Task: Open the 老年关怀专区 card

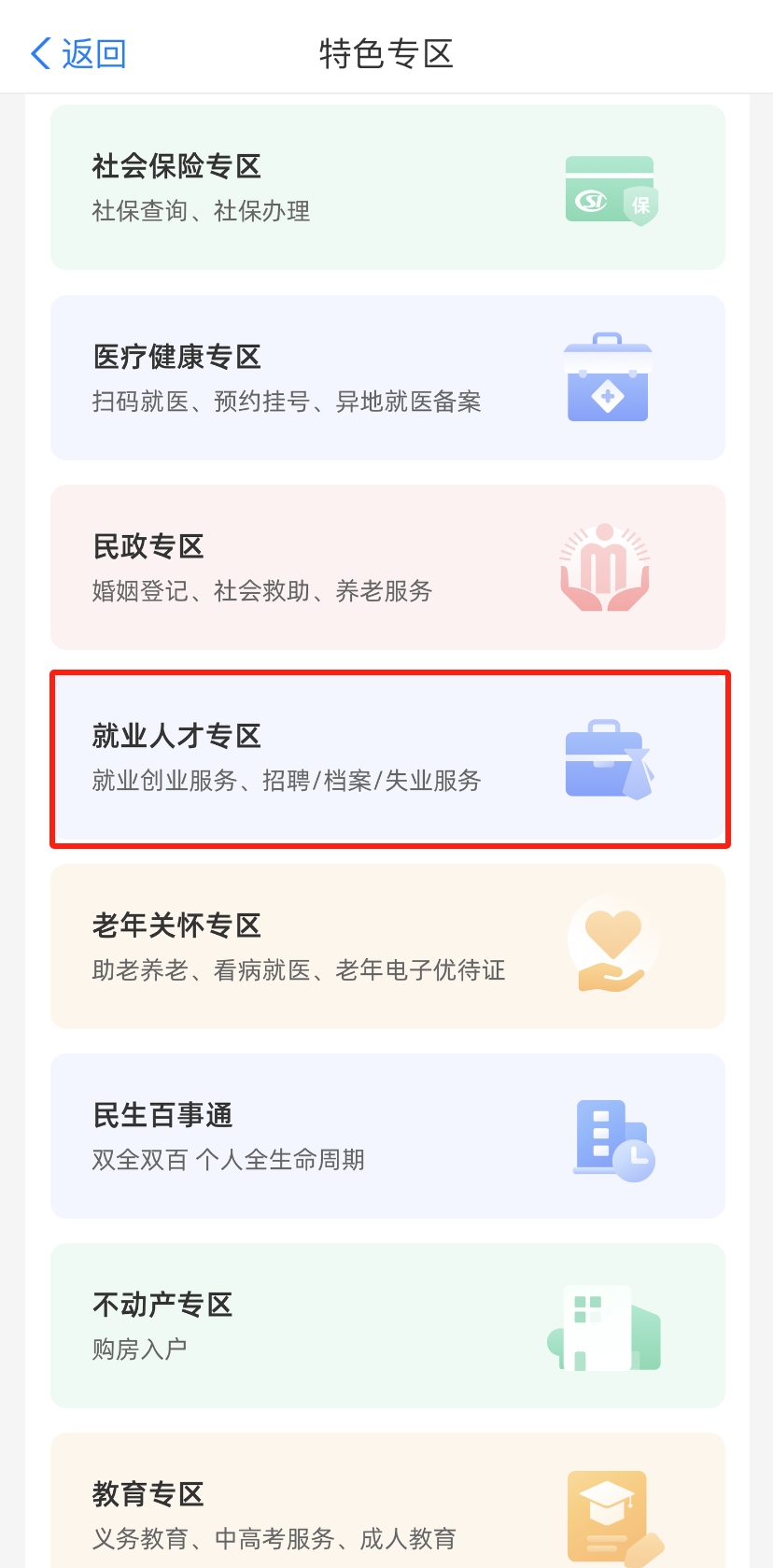Action: click(x=387, y=947)
